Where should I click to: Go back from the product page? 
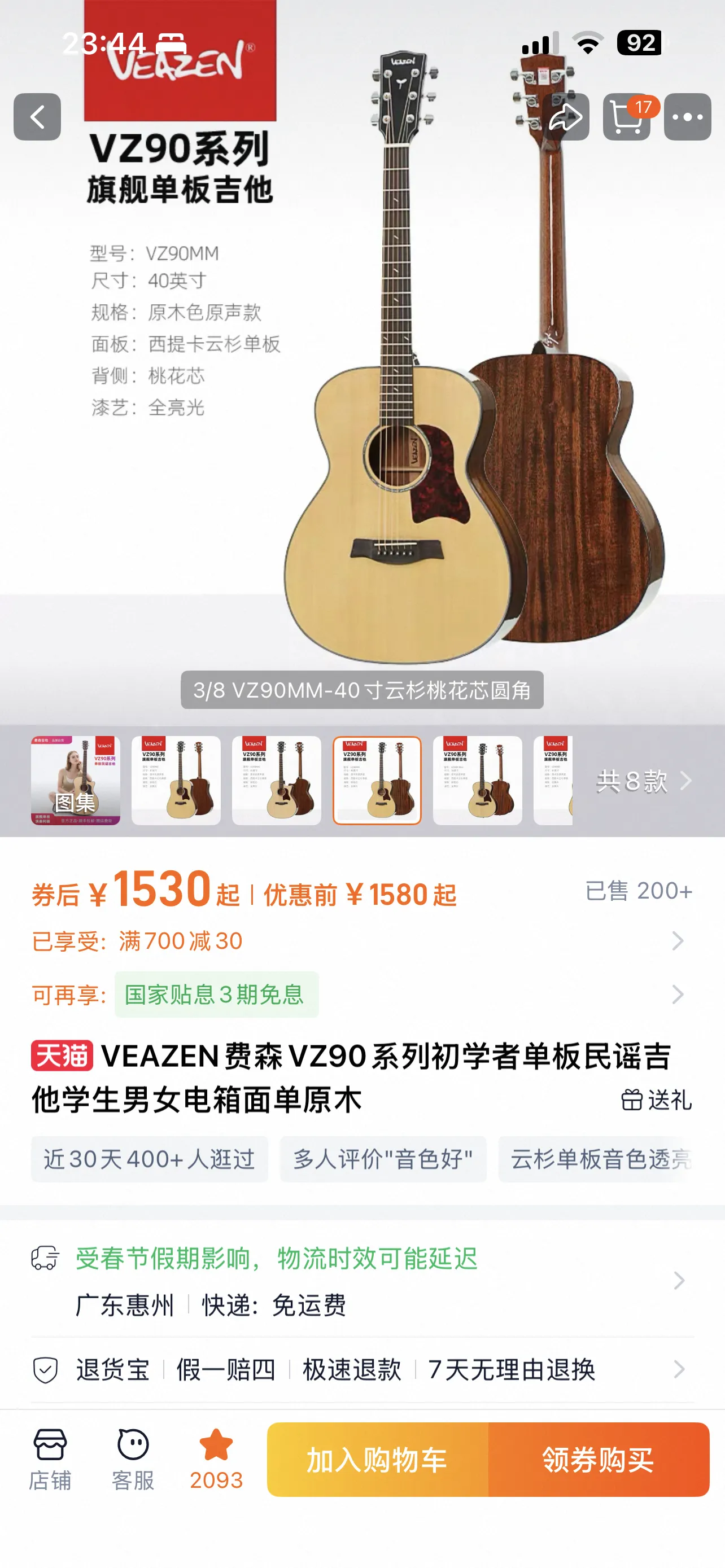[x=37, y=117]
